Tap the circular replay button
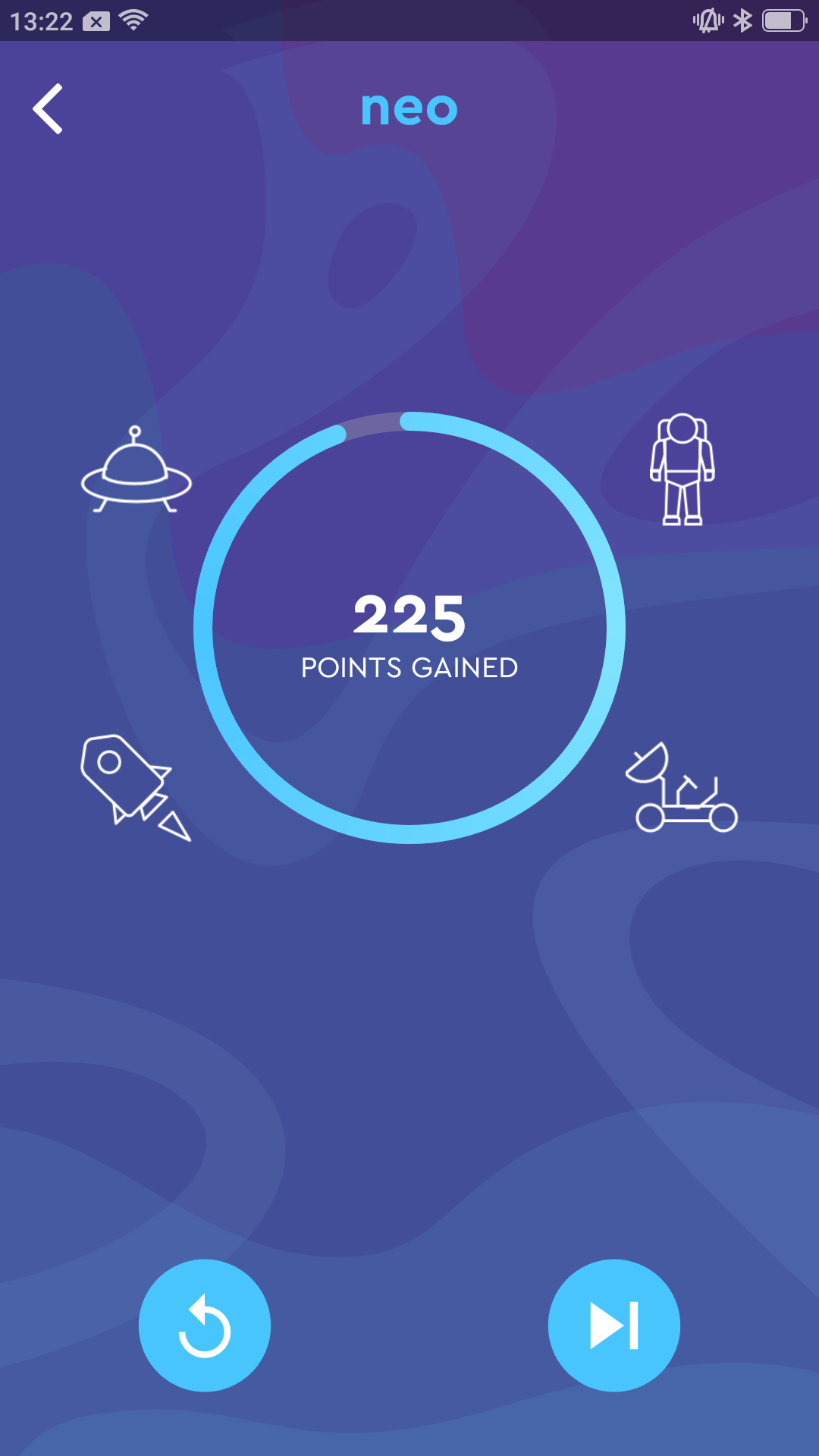Viewport: 819px width, 1456px height. (204, 1325)
